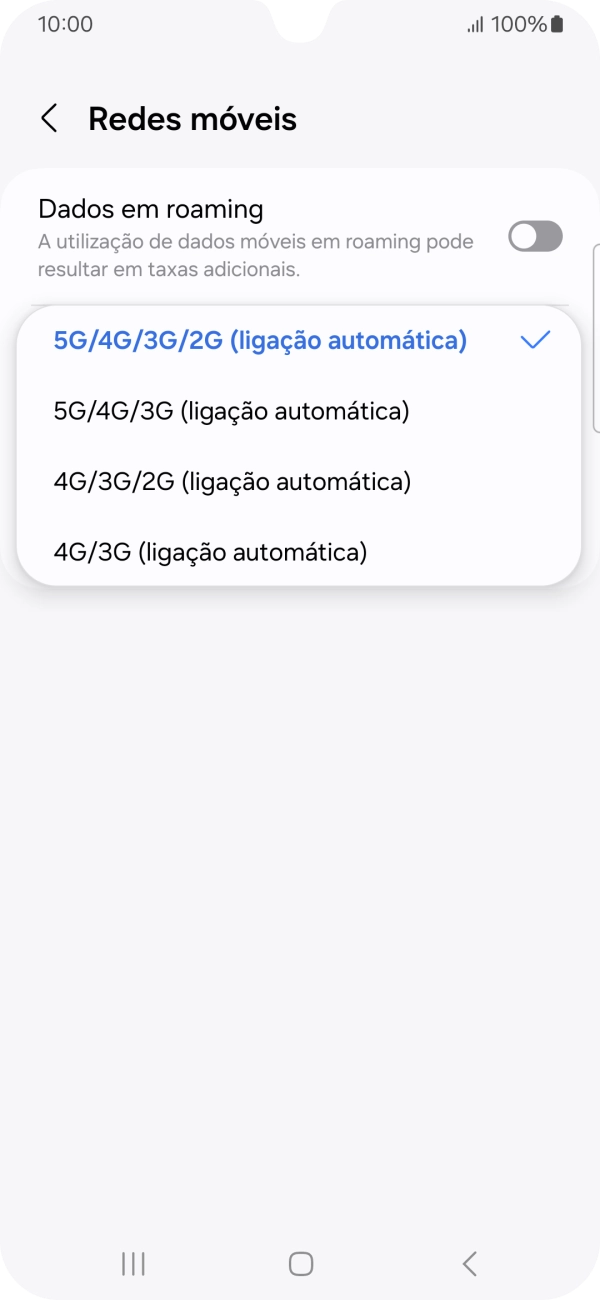
Task: Toggle Dados em roaming switch
Action: [535, 237]
